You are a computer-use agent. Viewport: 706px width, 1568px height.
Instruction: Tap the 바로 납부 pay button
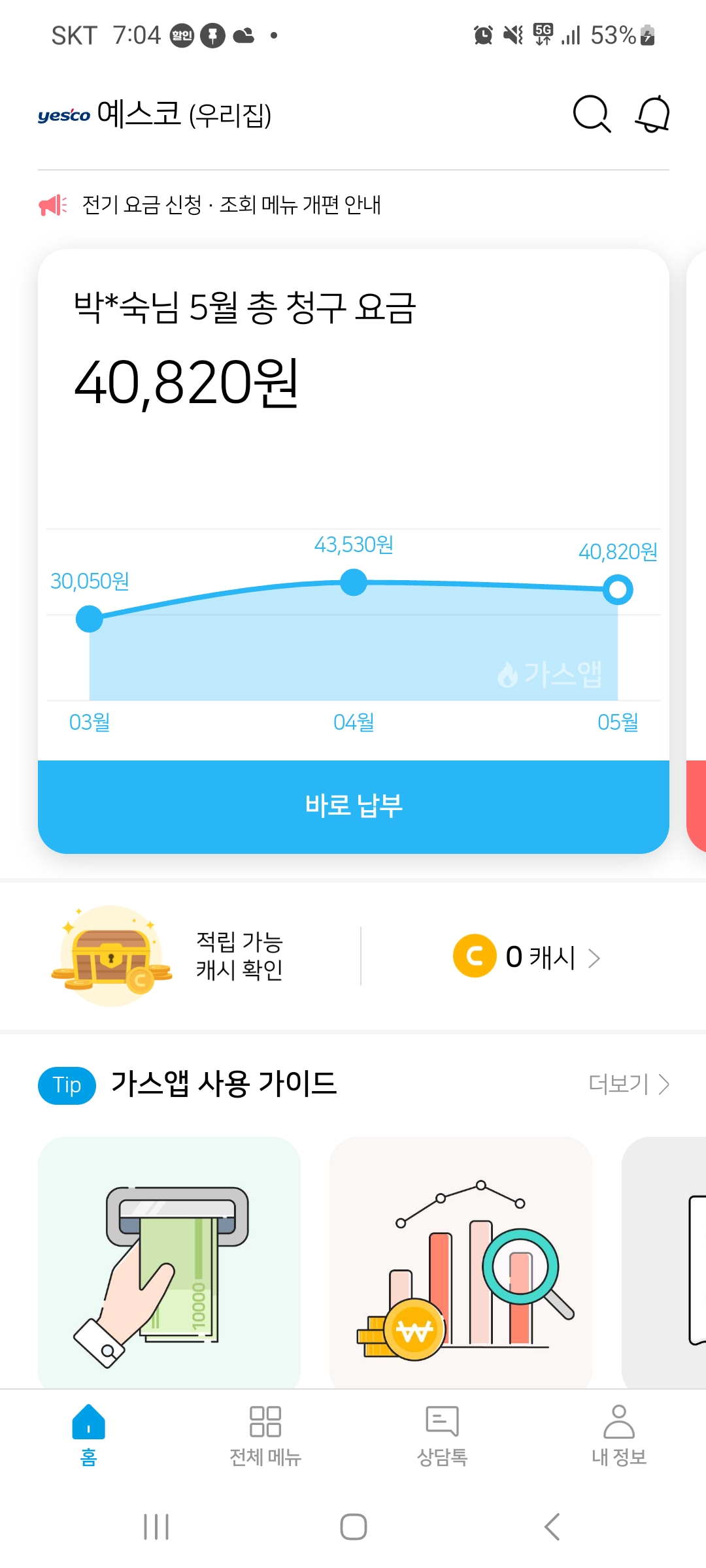(353, 806)
